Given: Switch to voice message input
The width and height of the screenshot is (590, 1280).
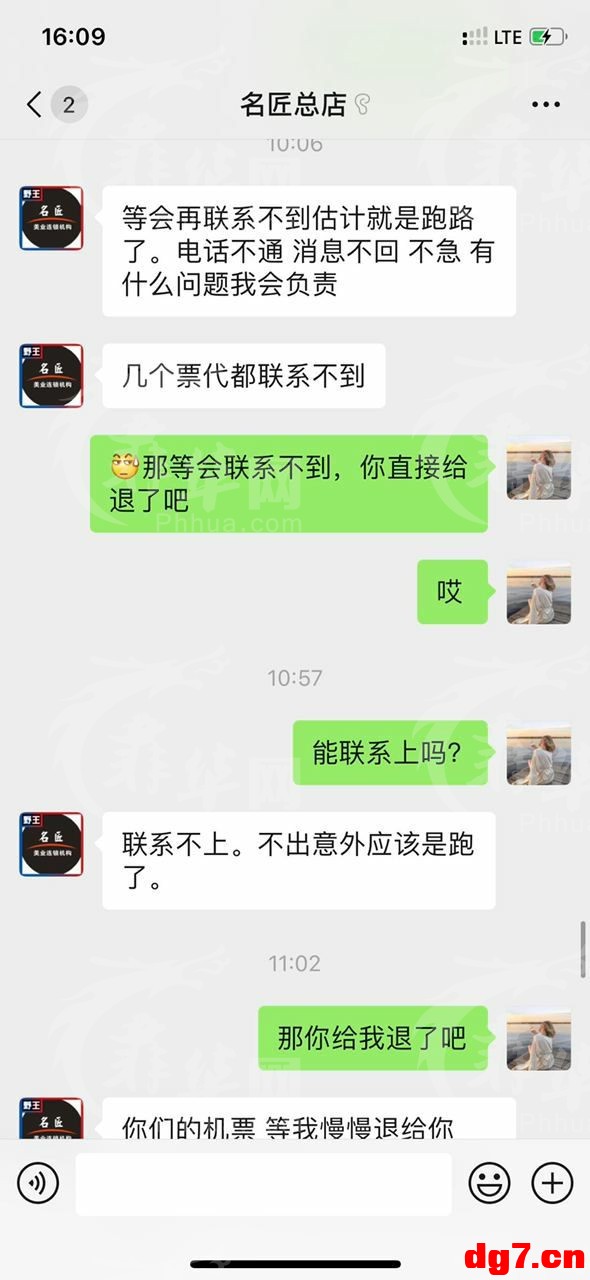Looking at the screenshot, I should click(38, 1184).
